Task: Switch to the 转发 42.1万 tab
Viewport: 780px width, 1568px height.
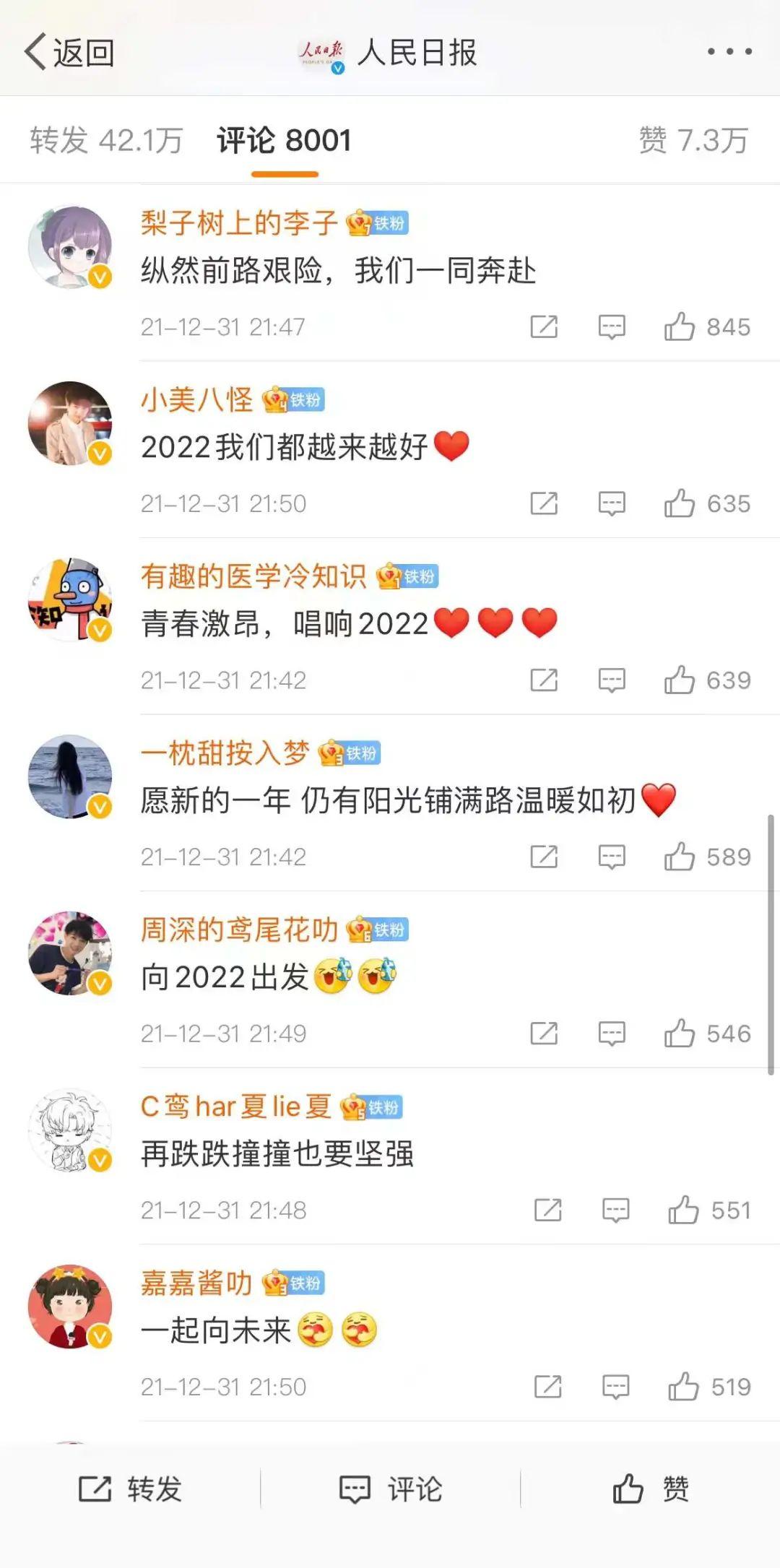Action: click(106, 140)
